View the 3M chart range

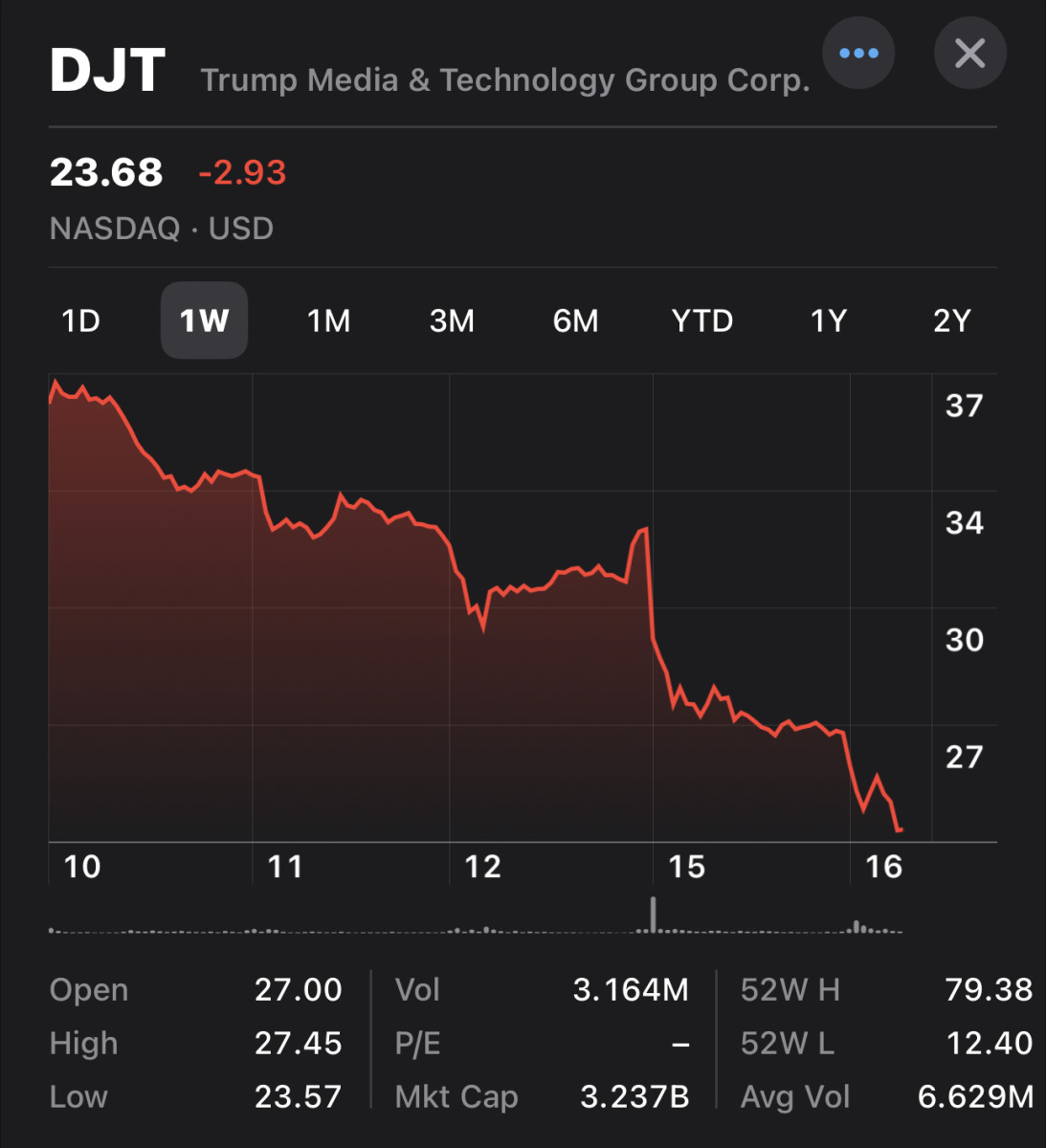[x=452, y=320]
